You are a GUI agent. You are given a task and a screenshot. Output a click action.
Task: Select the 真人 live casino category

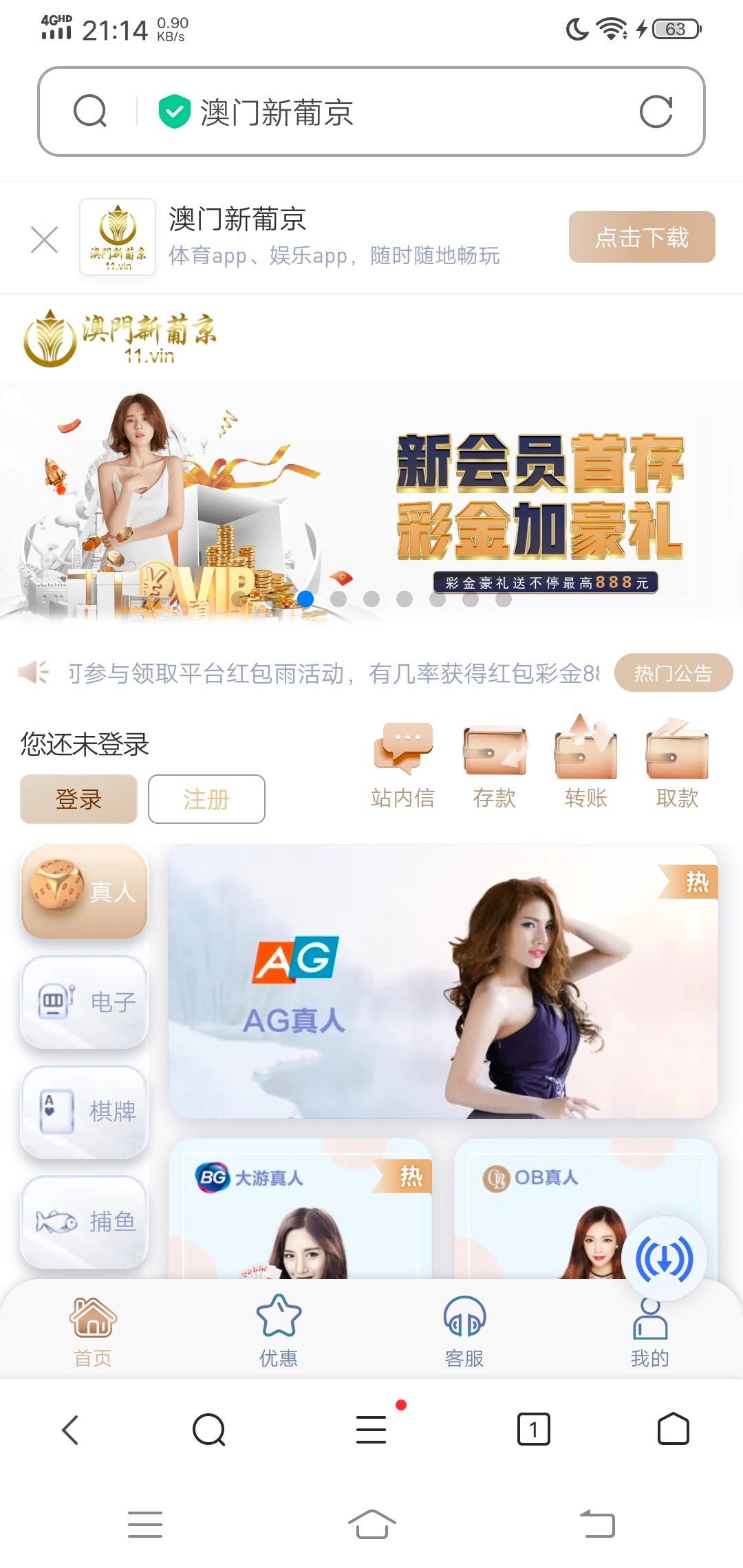(84, 891)
